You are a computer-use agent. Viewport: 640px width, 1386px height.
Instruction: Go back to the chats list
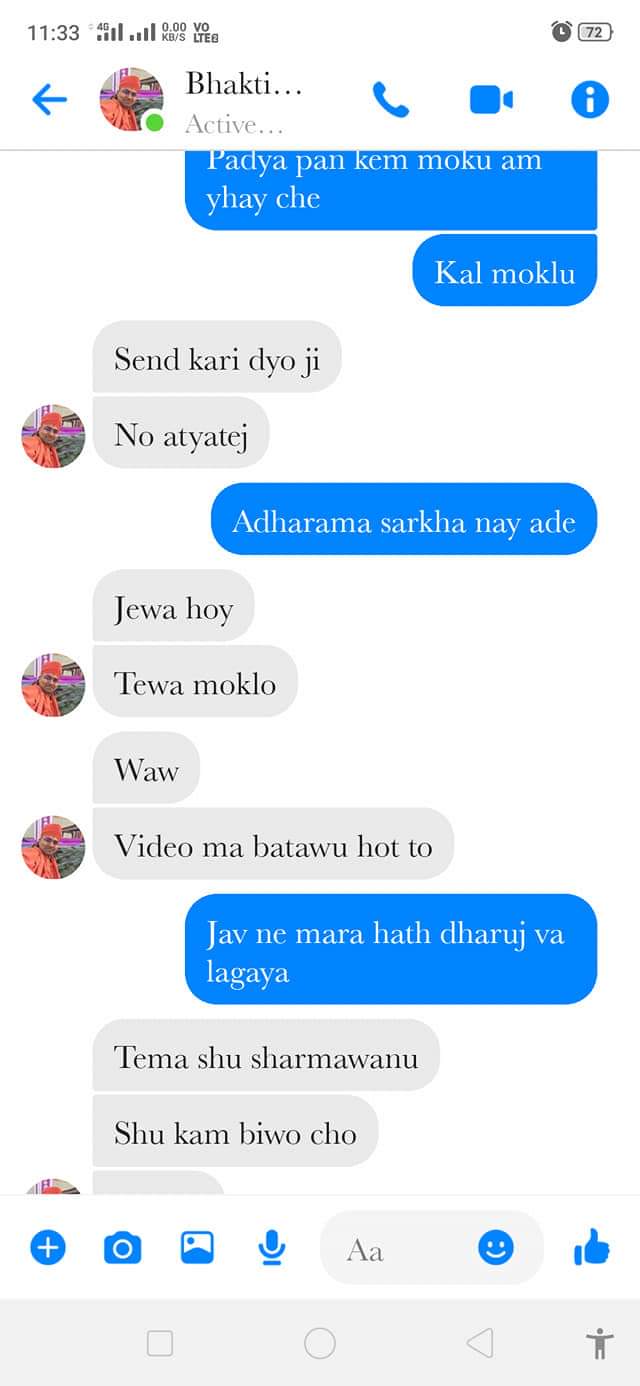[49, 99]
